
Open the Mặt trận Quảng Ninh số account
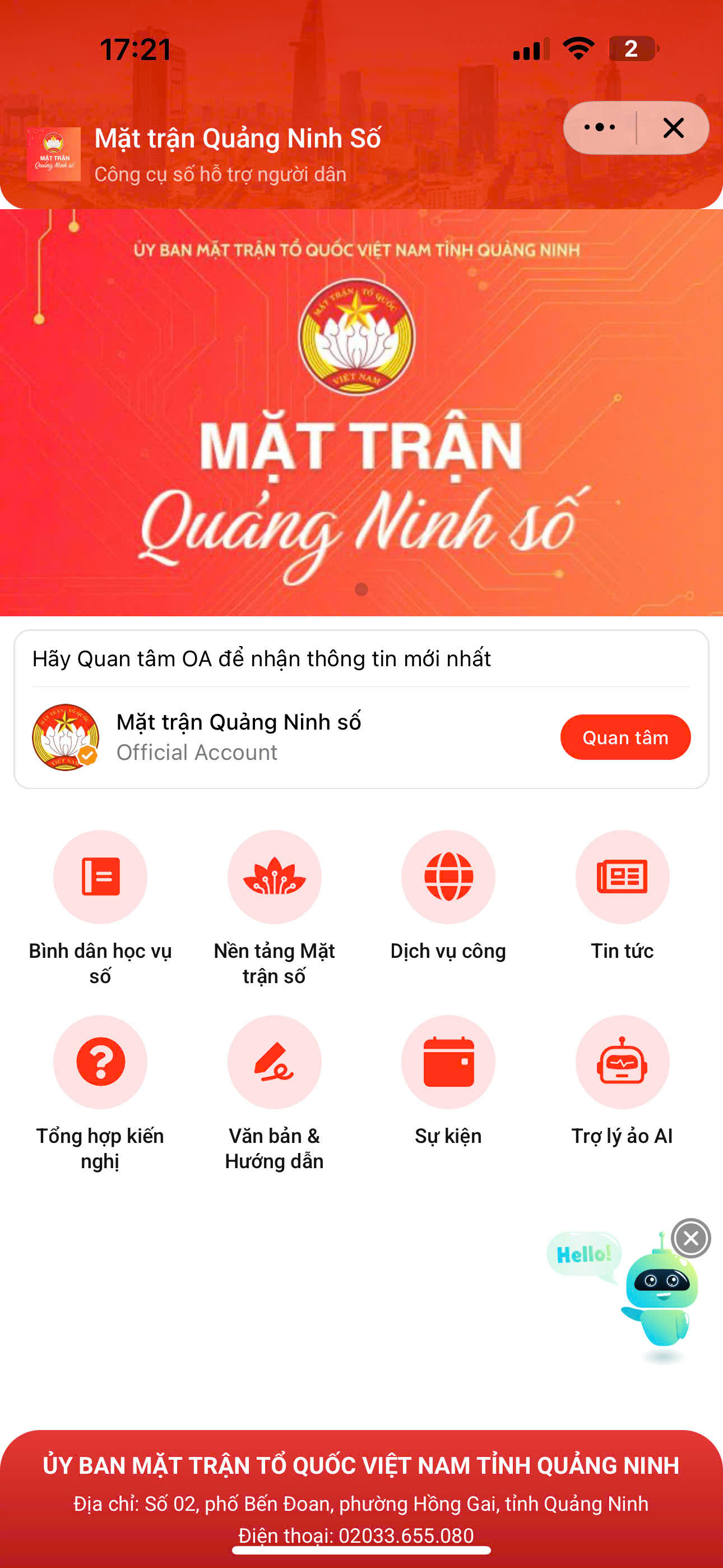click(239, 736)
